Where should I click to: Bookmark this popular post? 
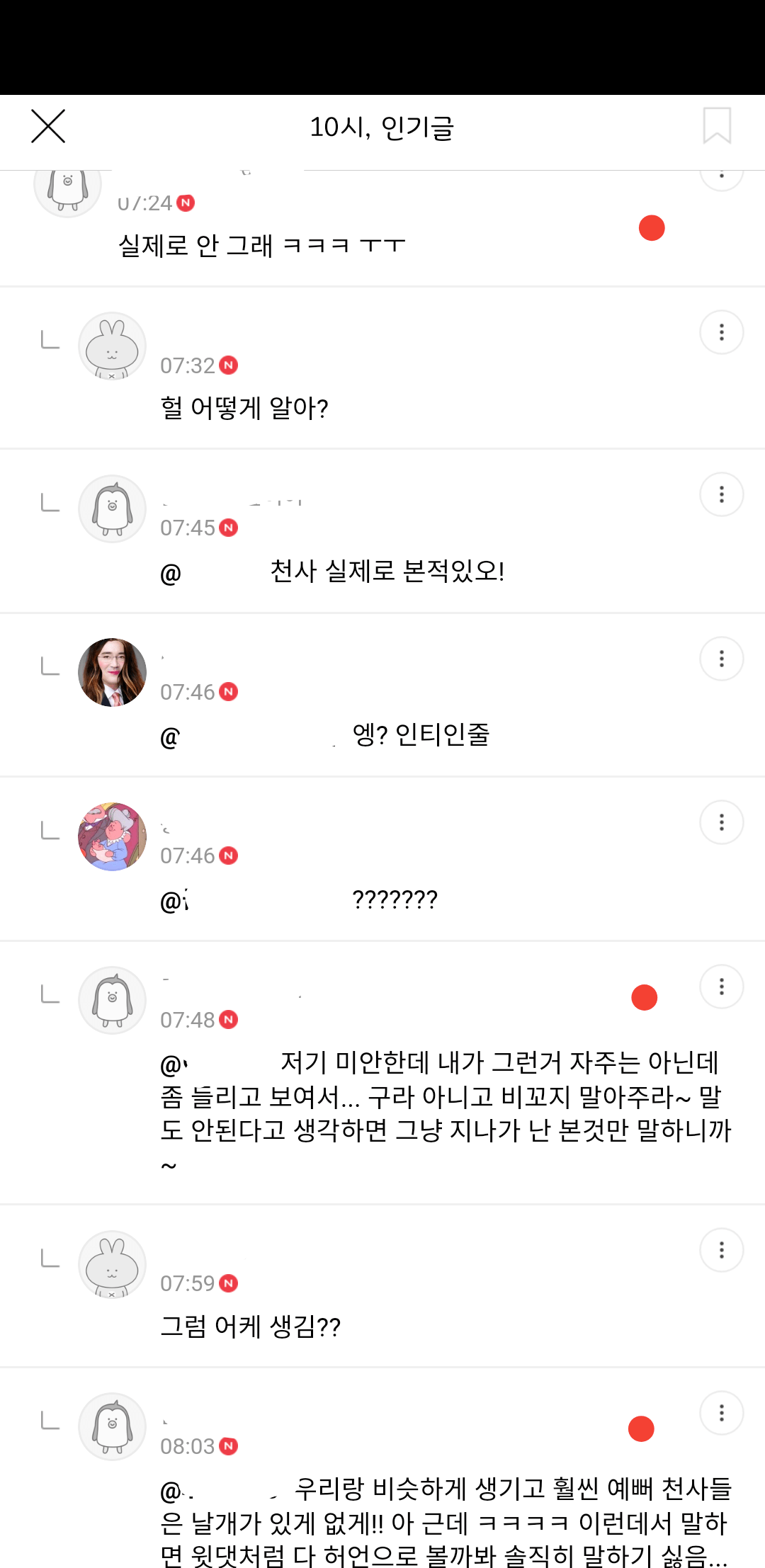click(717, 126)
